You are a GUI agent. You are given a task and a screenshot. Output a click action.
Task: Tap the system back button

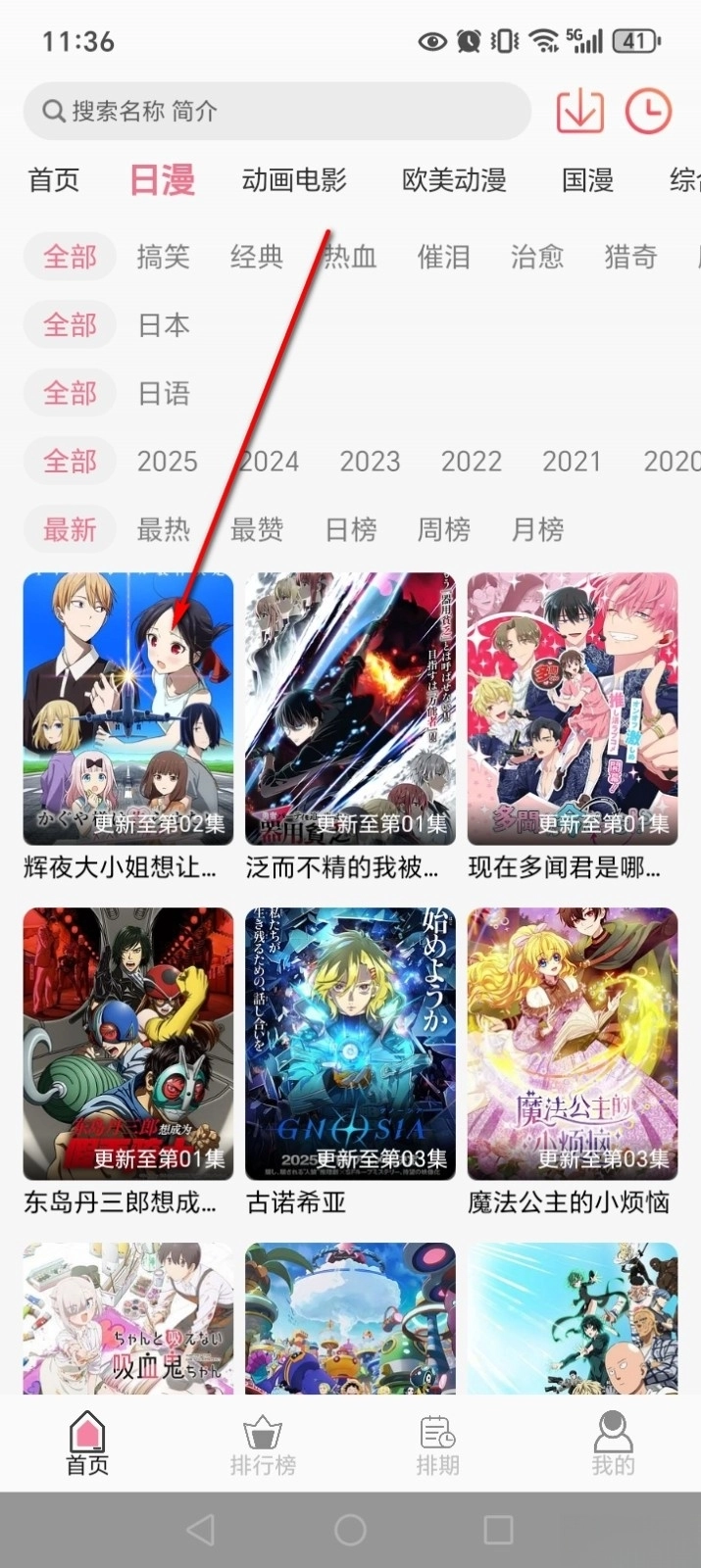[x=200, y=1530]
